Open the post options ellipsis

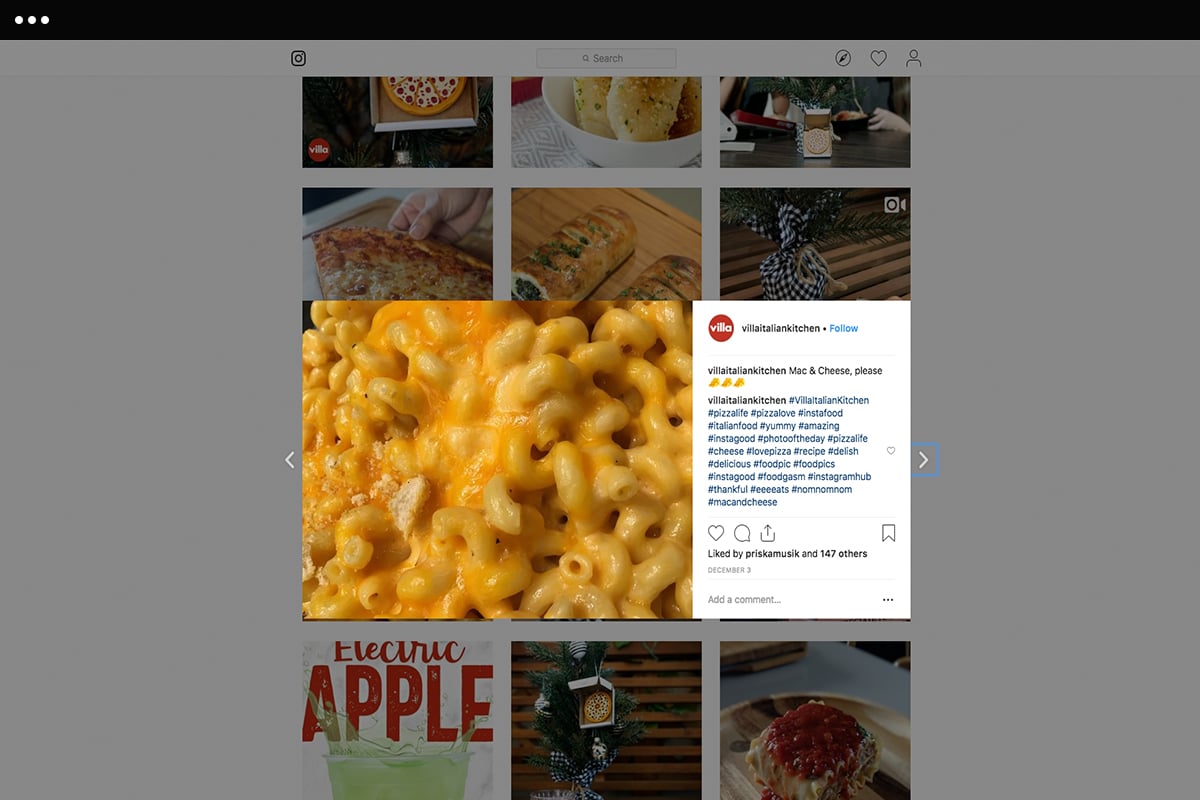pos(888,600)
